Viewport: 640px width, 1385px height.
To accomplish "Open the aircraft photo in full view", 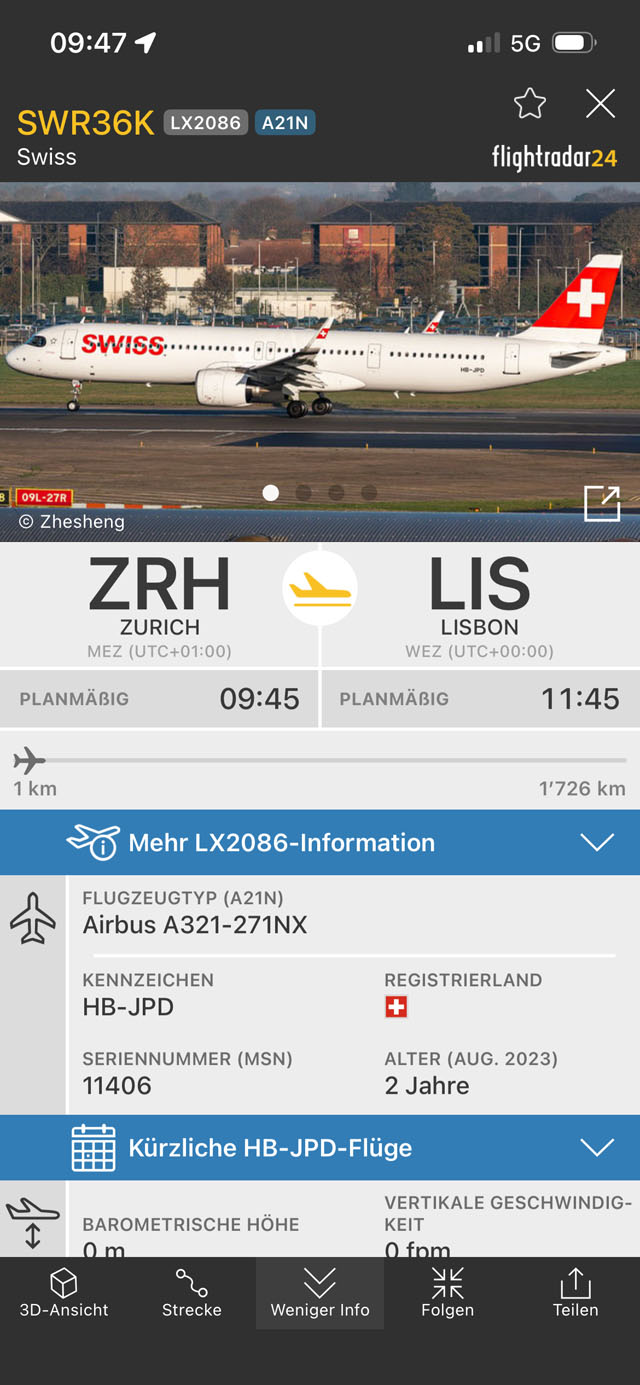I will pyautogui.click(x=602, y=503).
